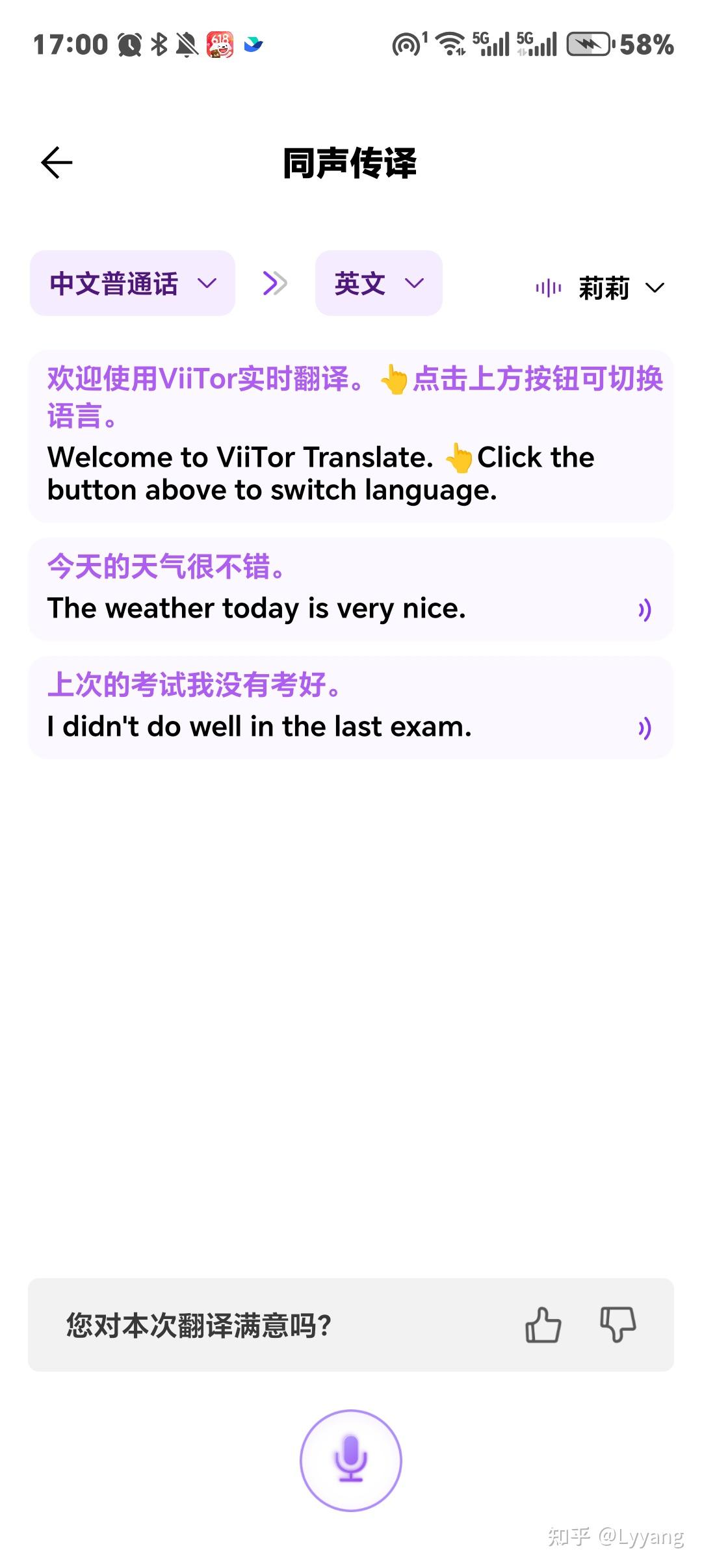Viewport: 702px width, 1568px height.
Task: Click the swap languages double-arrow icon
Action: point(276,283)
